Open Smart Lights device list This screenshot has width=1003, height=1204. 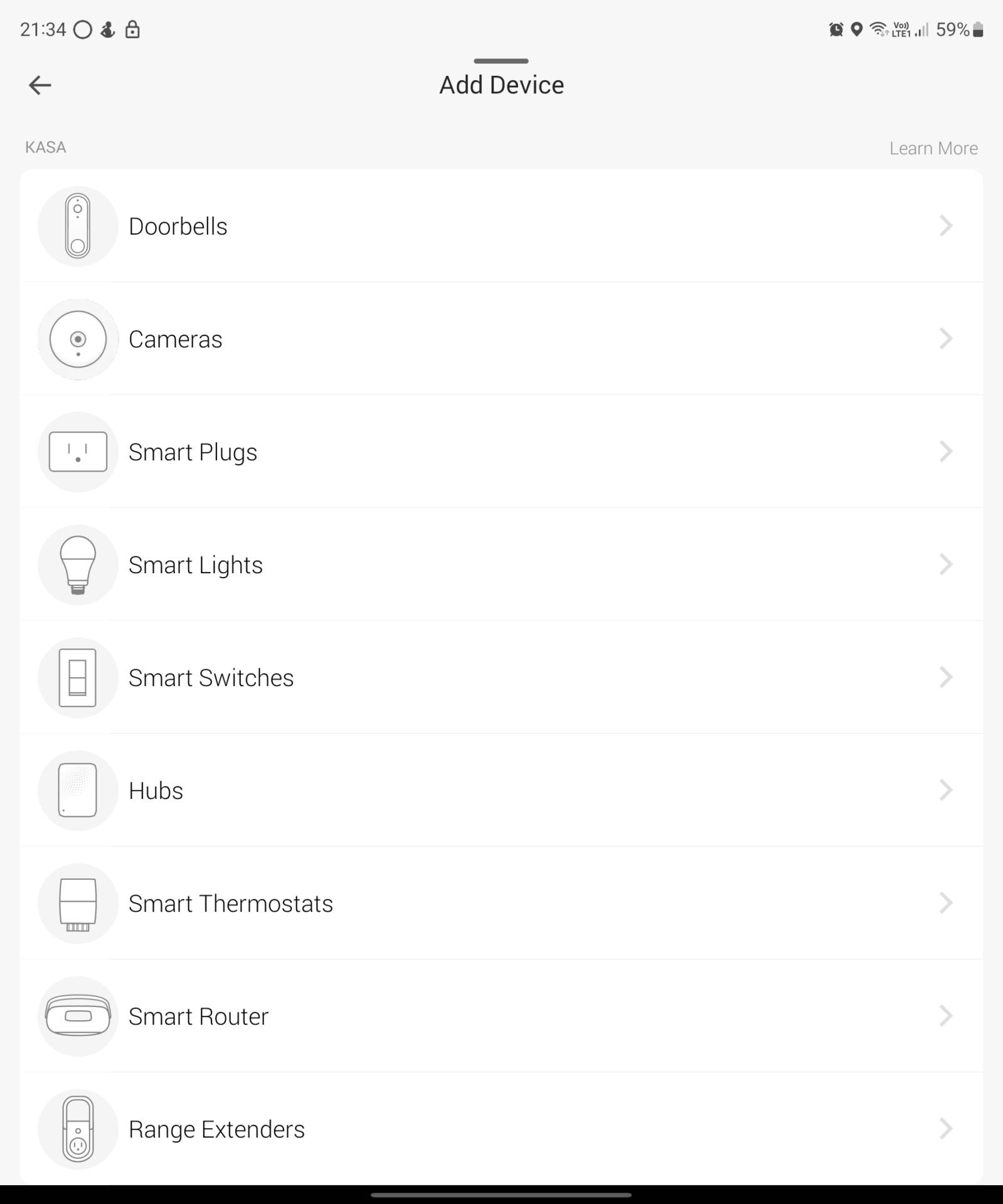[x=501, y=565]
